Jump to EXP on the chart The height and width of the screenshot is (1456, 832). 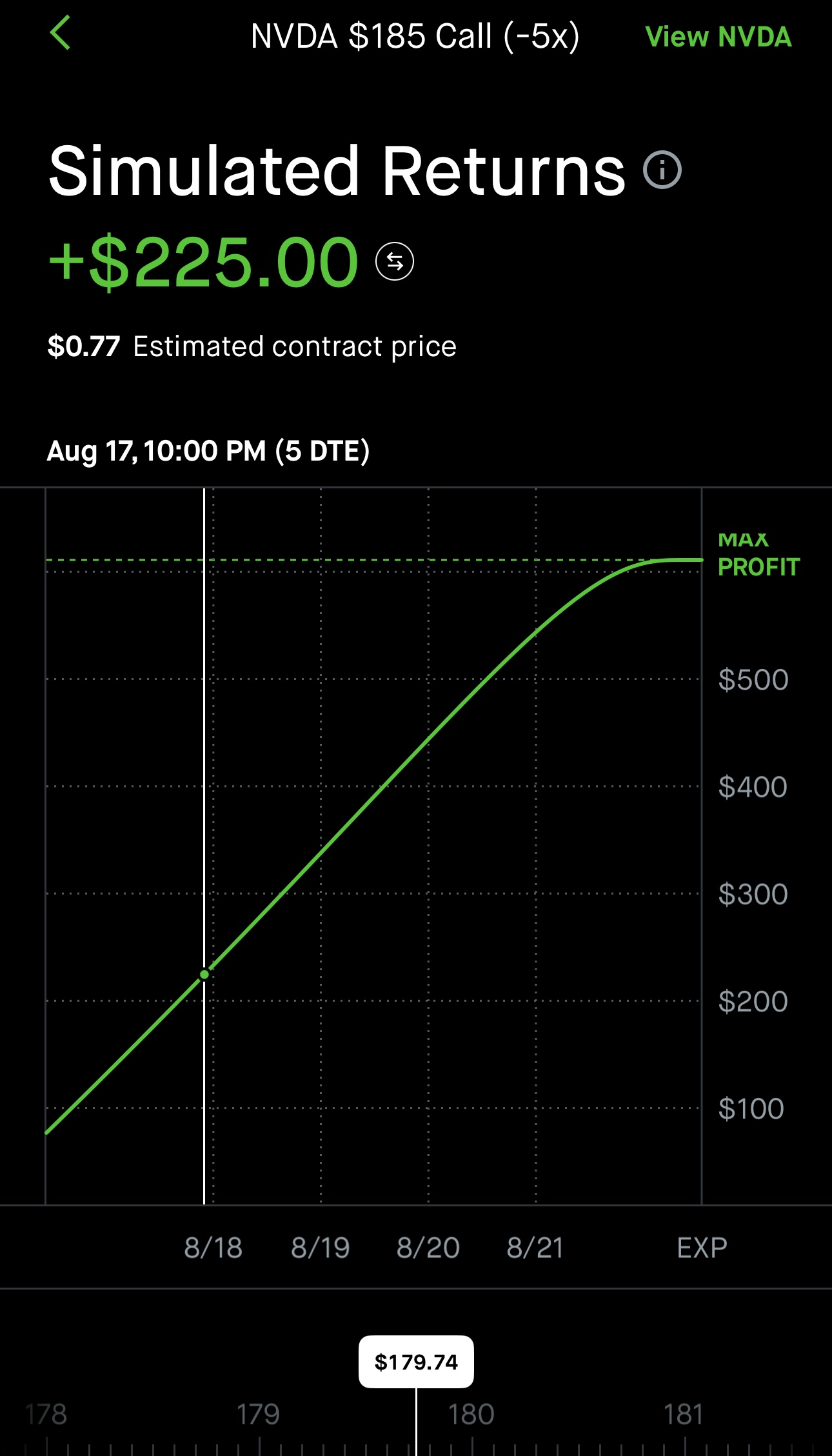click(x=702, y=1247)
